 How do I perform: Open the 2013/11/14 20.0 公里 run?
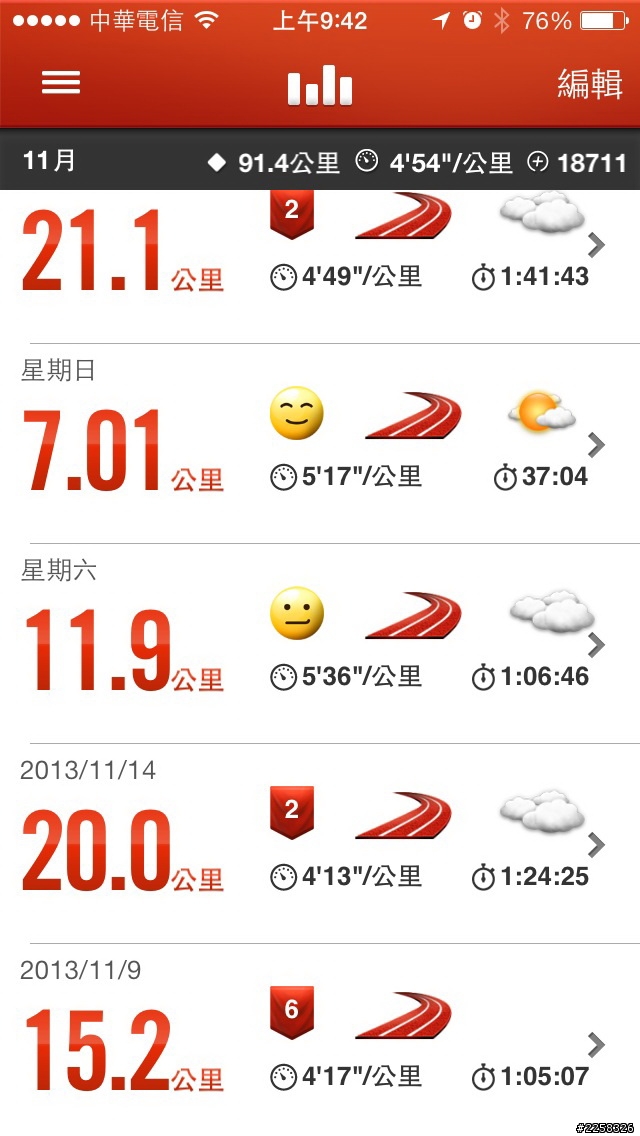point(320,843)
